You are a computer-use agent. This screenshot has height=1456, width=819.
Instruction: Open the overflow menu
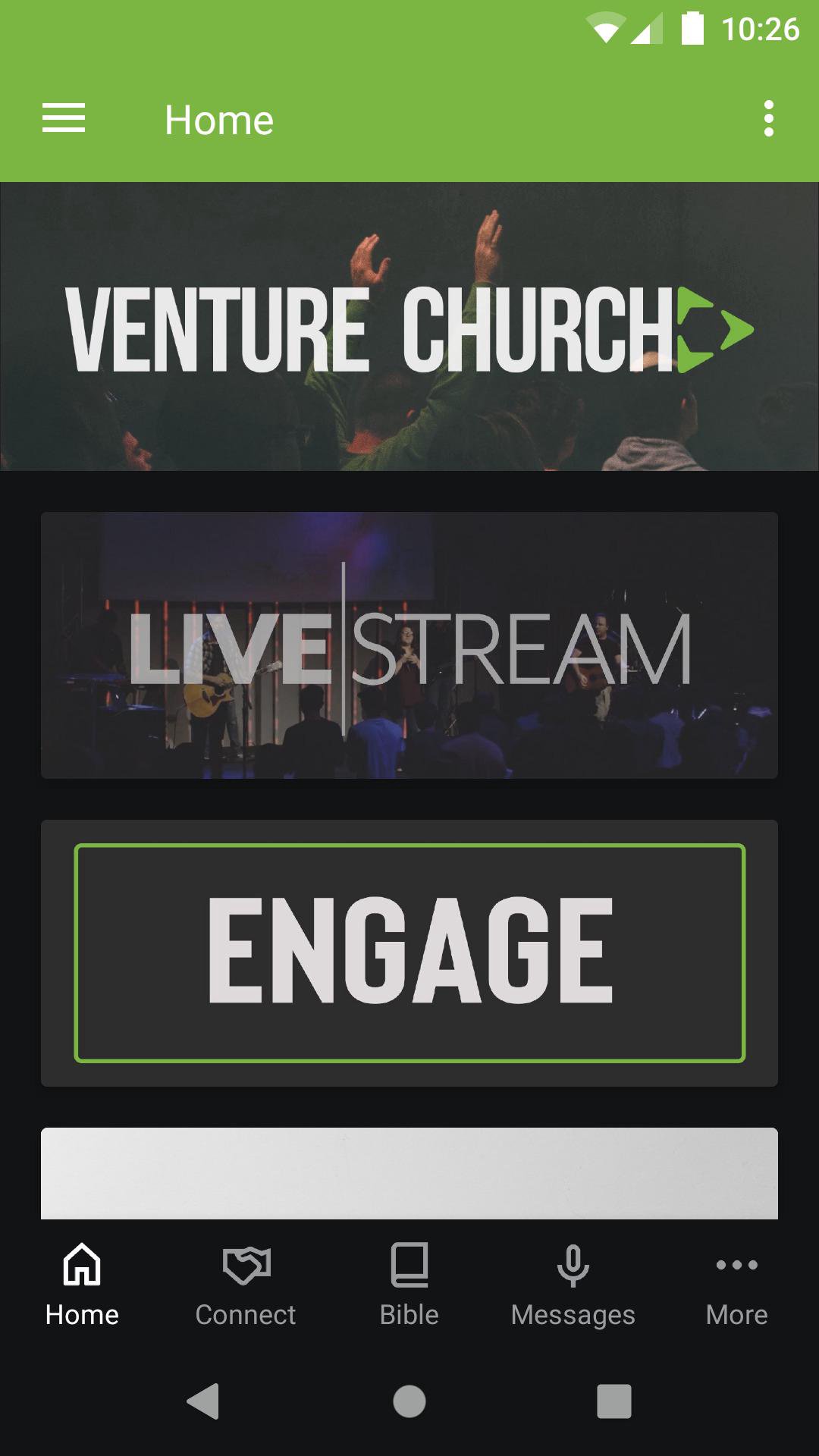tap(768, 119)
